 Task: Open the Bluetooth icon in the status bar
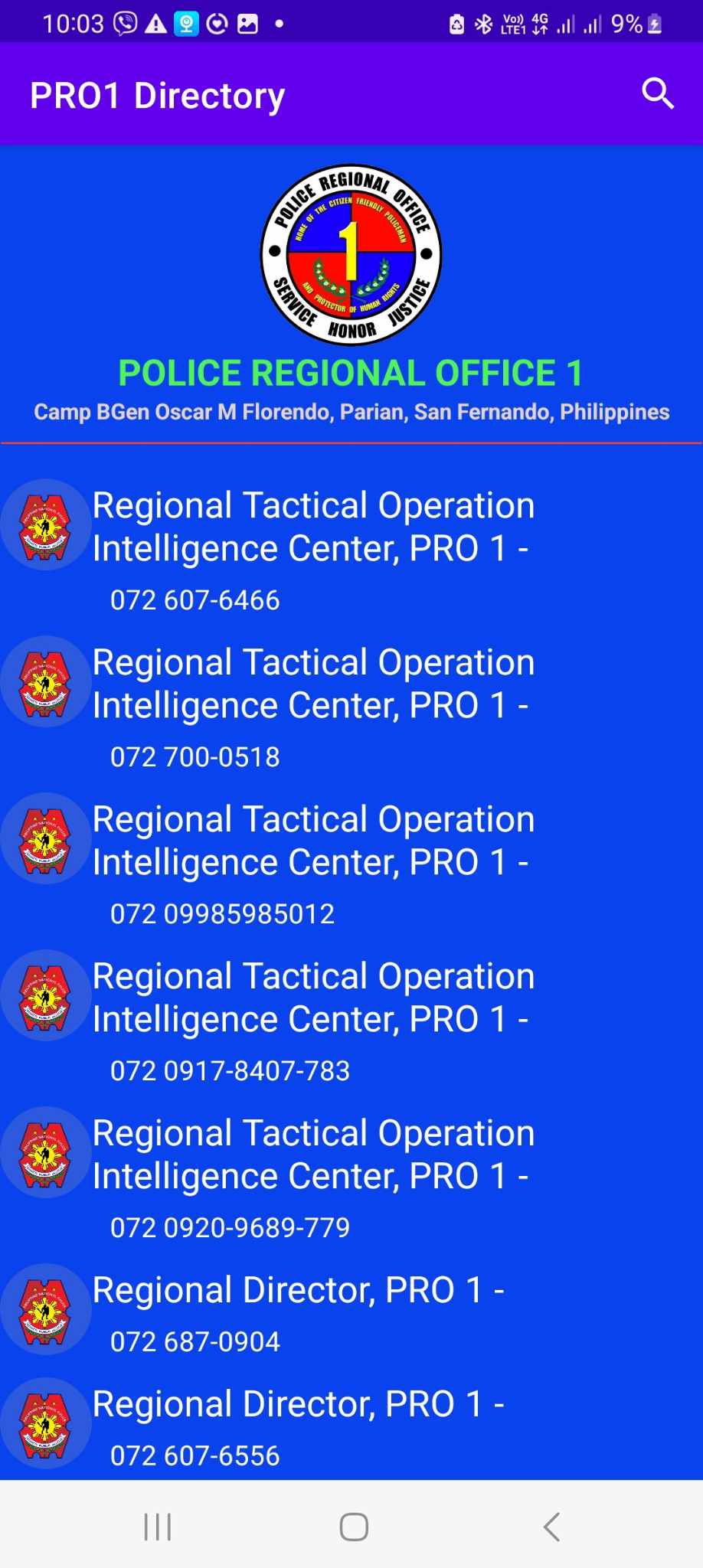tap(485, 23)
